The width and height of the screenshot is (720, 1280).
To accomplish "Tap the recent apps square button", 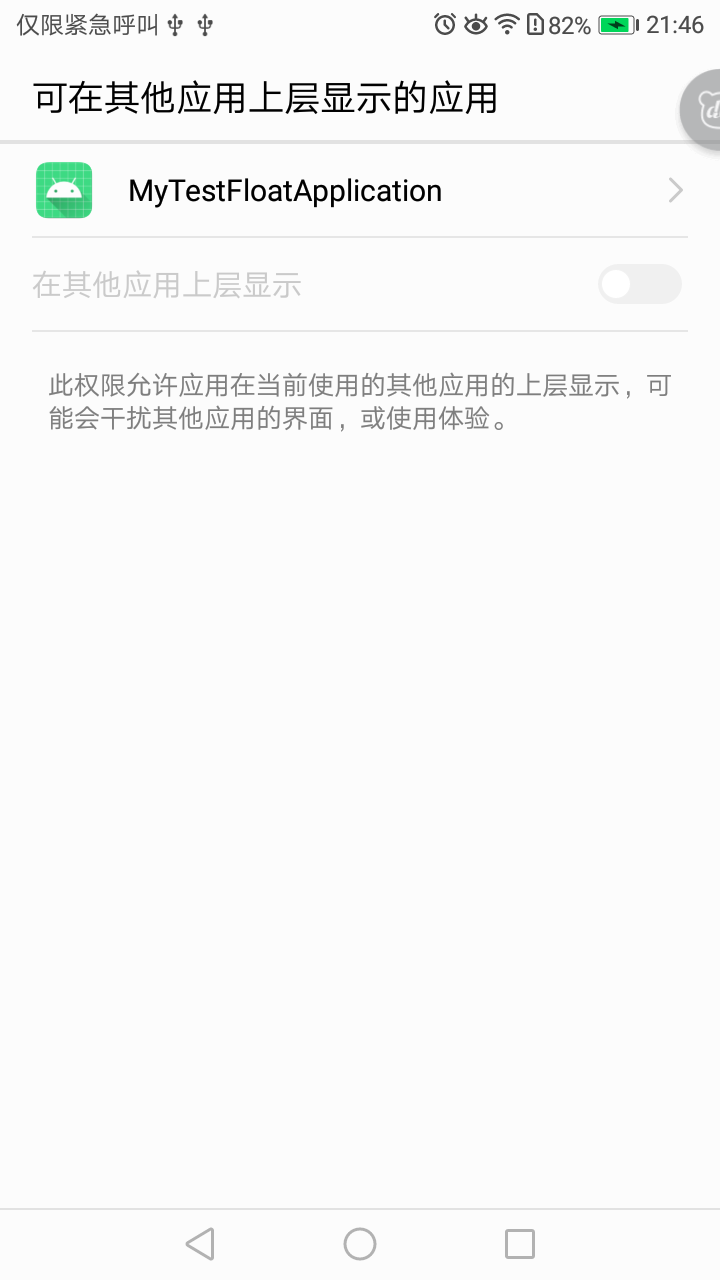I will tap(519, 1243).
